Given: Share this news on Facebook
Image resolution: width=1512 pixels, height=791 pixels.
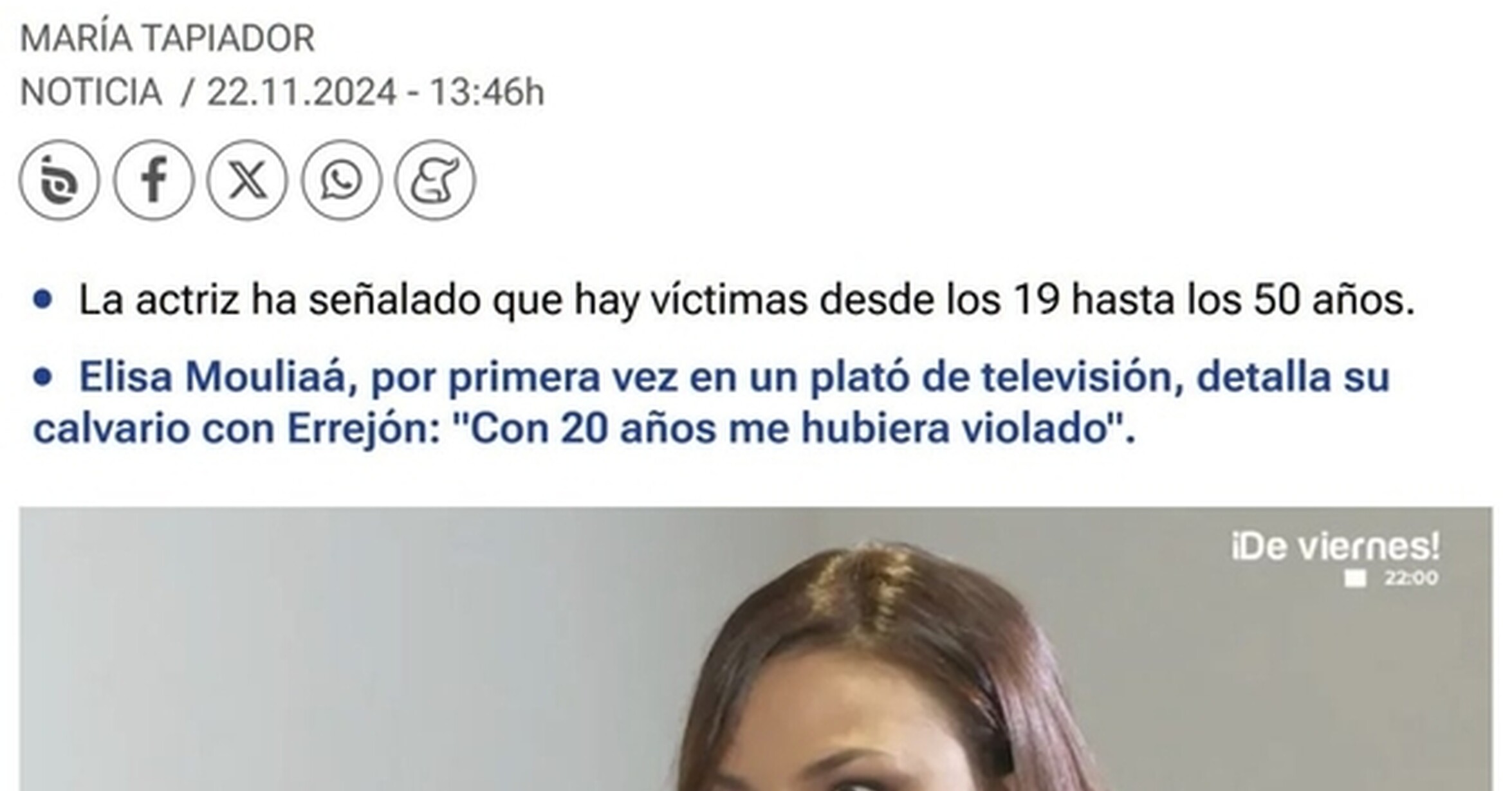Looking at the screenshot, I should (x=154, y=180).
